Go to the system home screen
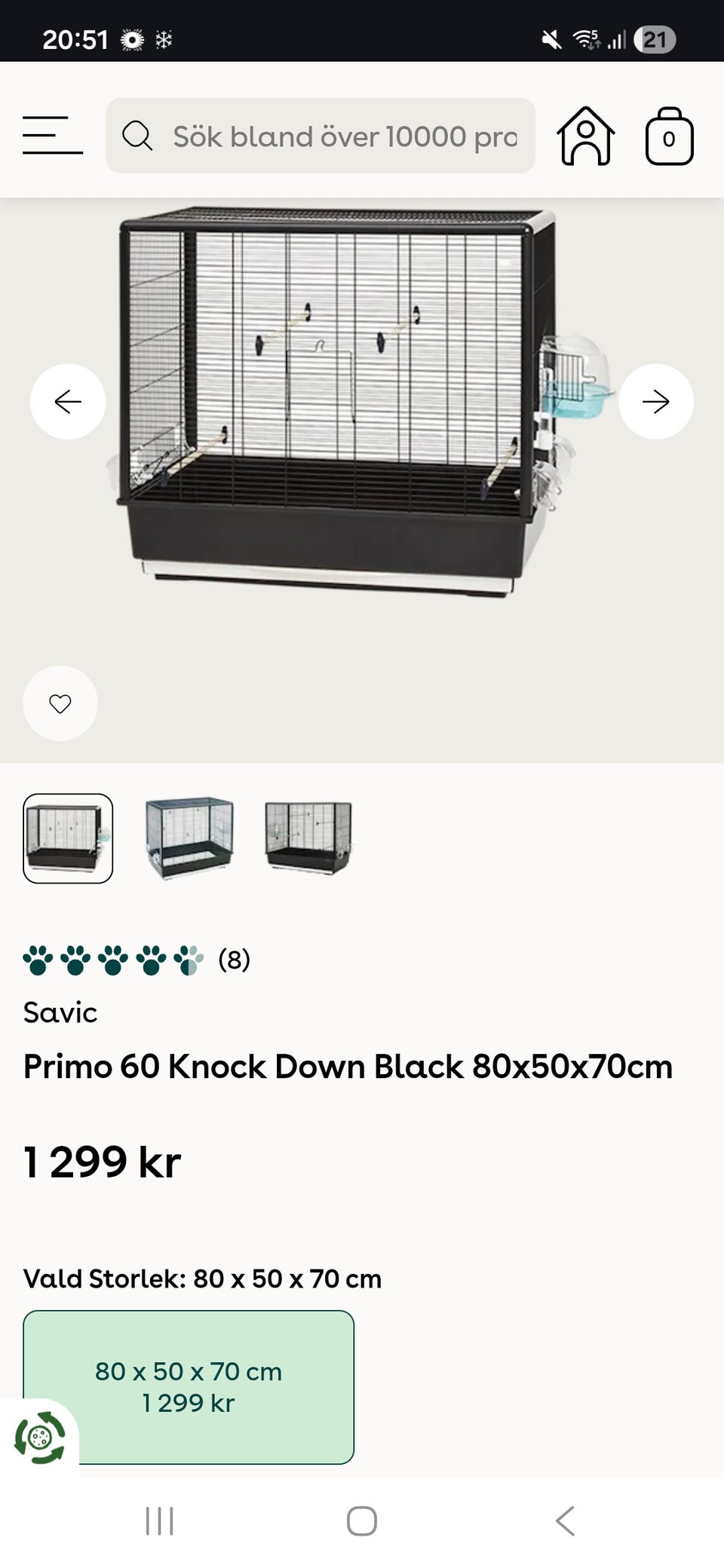The image size is (724, 1568). point(362,1521)
